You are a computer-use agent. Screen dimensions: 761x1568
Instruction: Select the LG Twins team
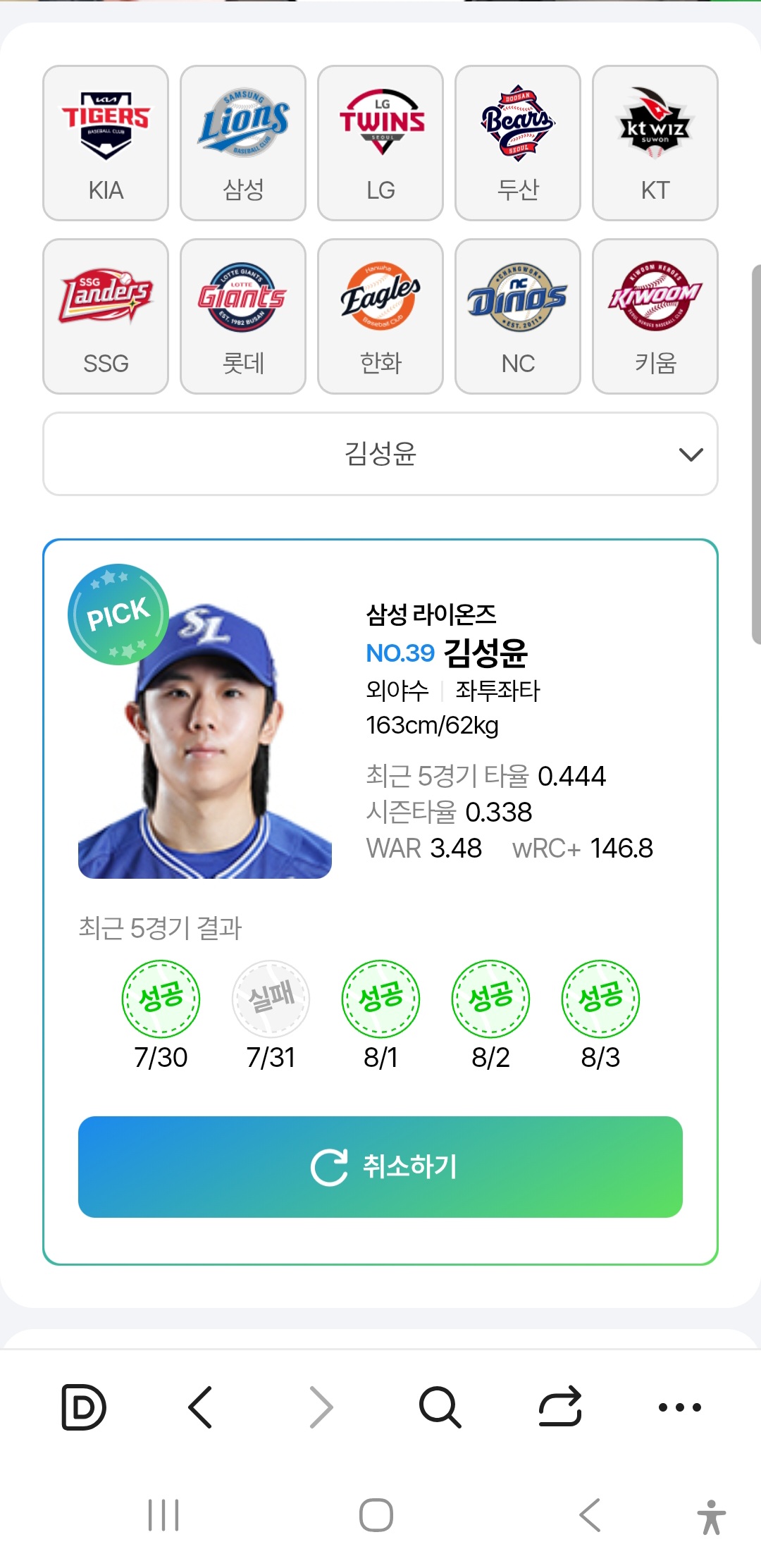tap(380, 143)
